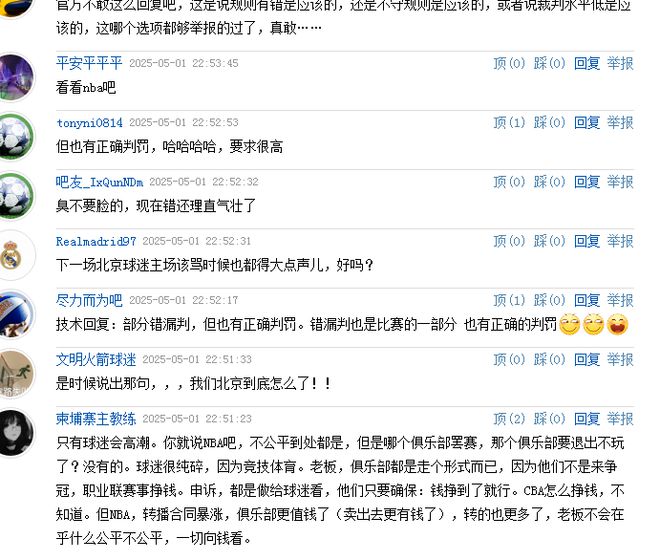Open tonyni0814's username link
The width and height of the screenshot is (660, 560).
[89, 123]
